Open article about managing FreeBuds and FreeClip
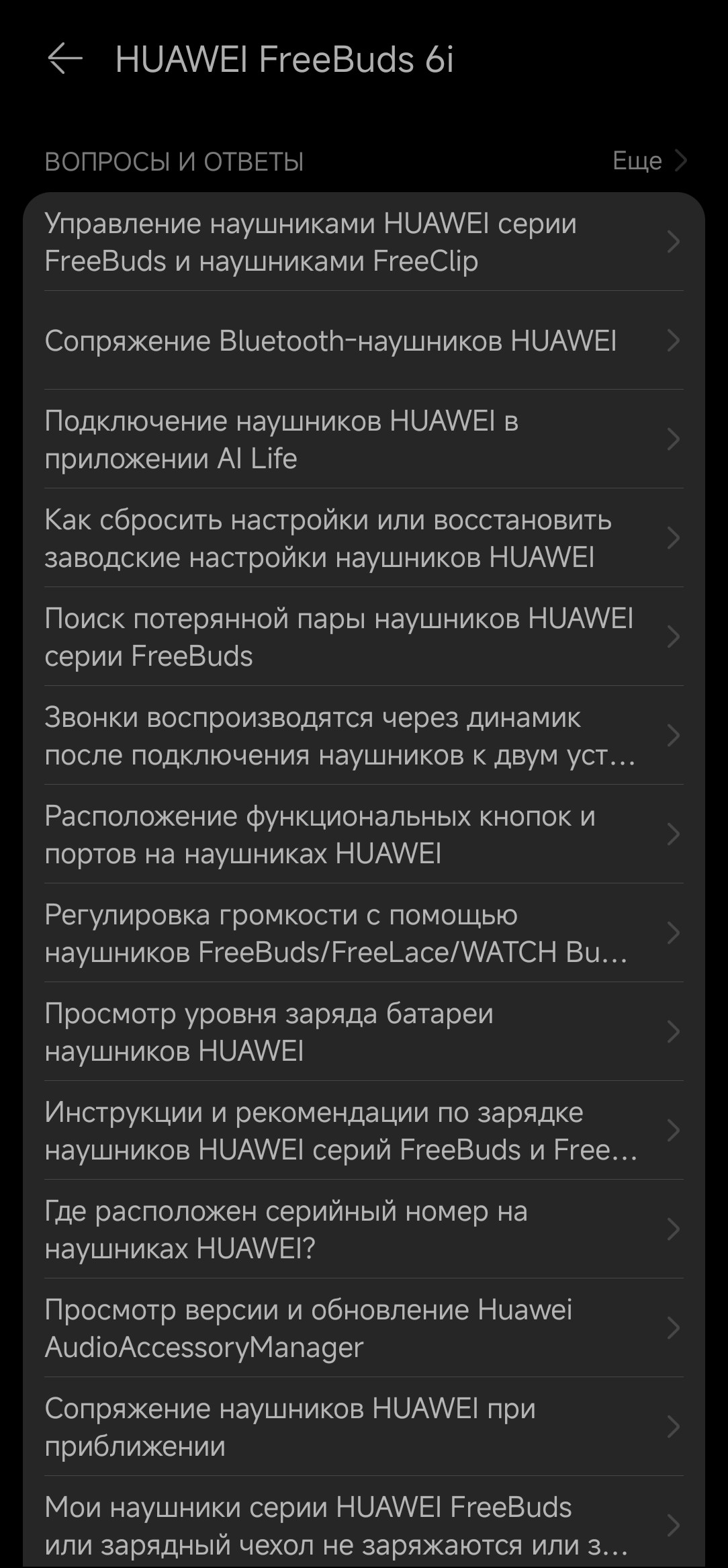 pyautogui.click(x=363, y=242)
